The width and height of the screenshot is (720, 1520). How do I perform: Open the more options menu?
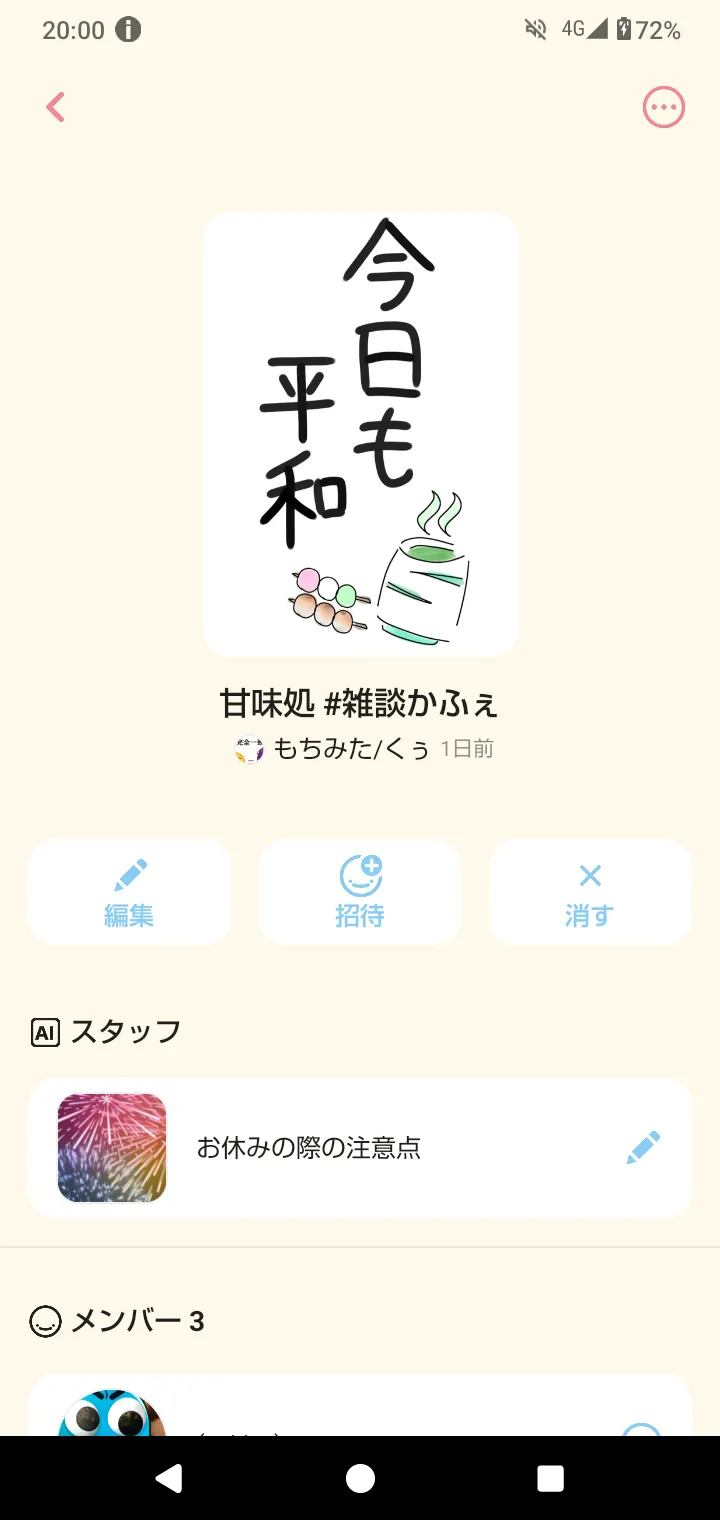click(x=663, y=107)
